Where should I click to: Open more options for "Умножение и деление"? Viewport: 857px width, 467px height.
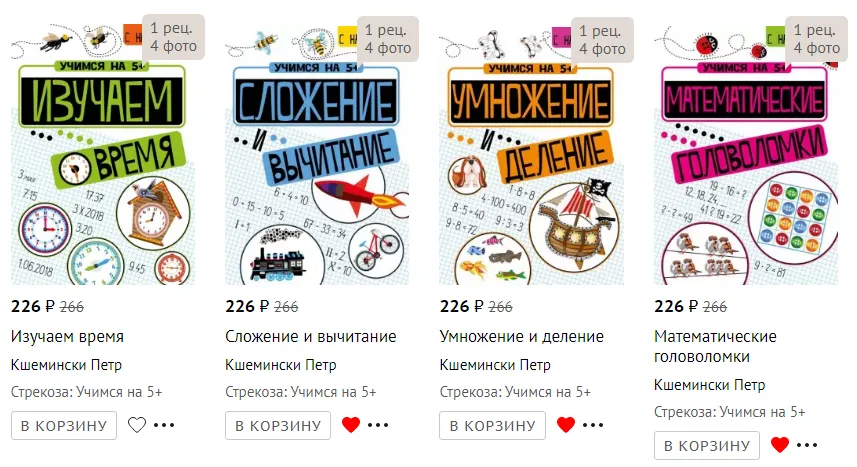click(592, 425)
